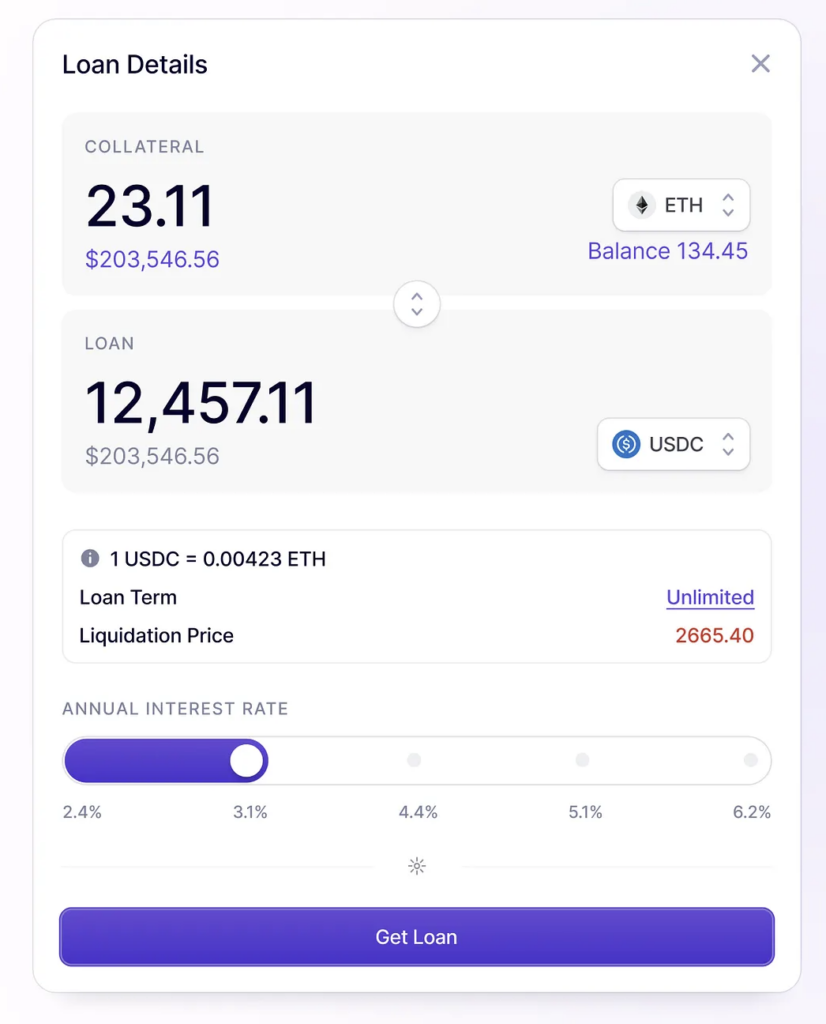Open the Unlimited loan term link
The width and height of the screenshot is (826, 1024).
click(710, 597)
